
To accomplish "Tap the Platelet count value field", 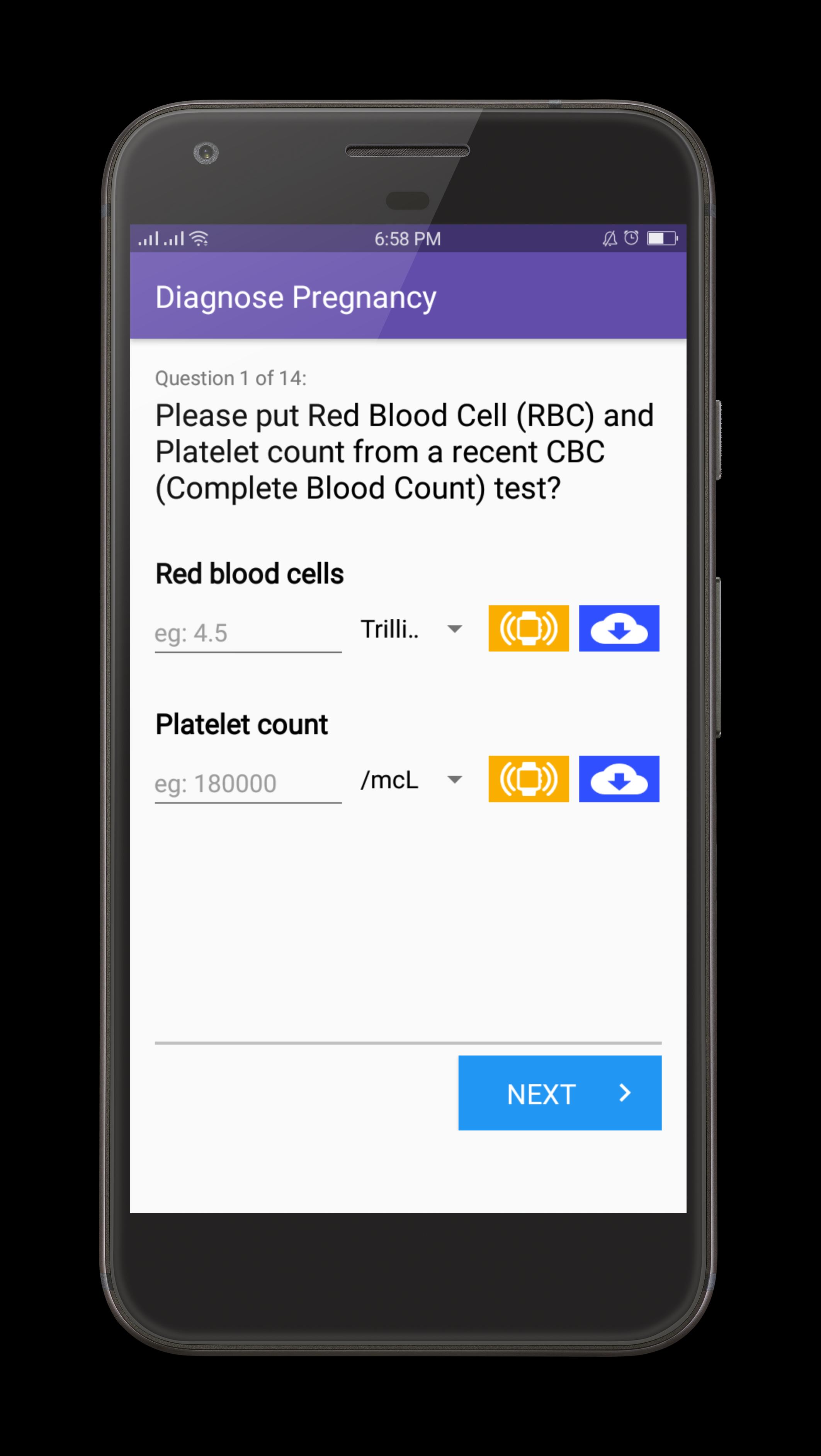I will point(248,783).
